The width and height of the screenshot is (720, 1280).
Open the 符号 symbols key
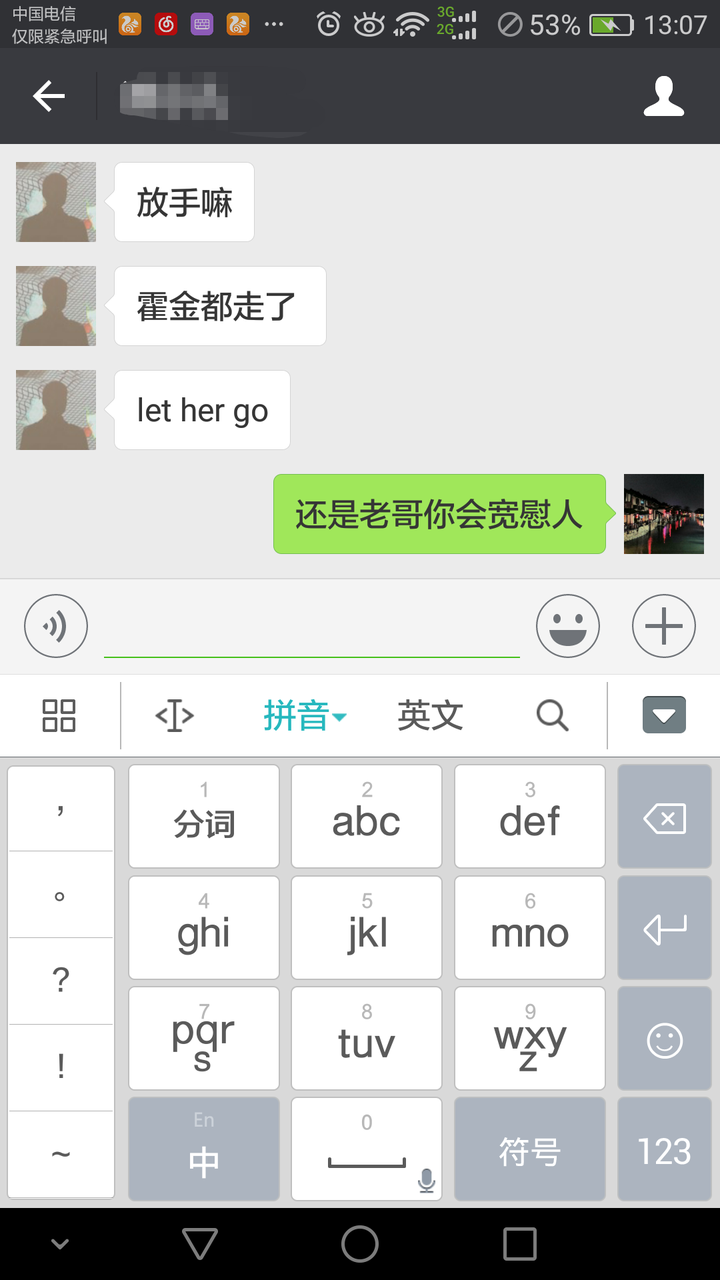coord(530,1149)
